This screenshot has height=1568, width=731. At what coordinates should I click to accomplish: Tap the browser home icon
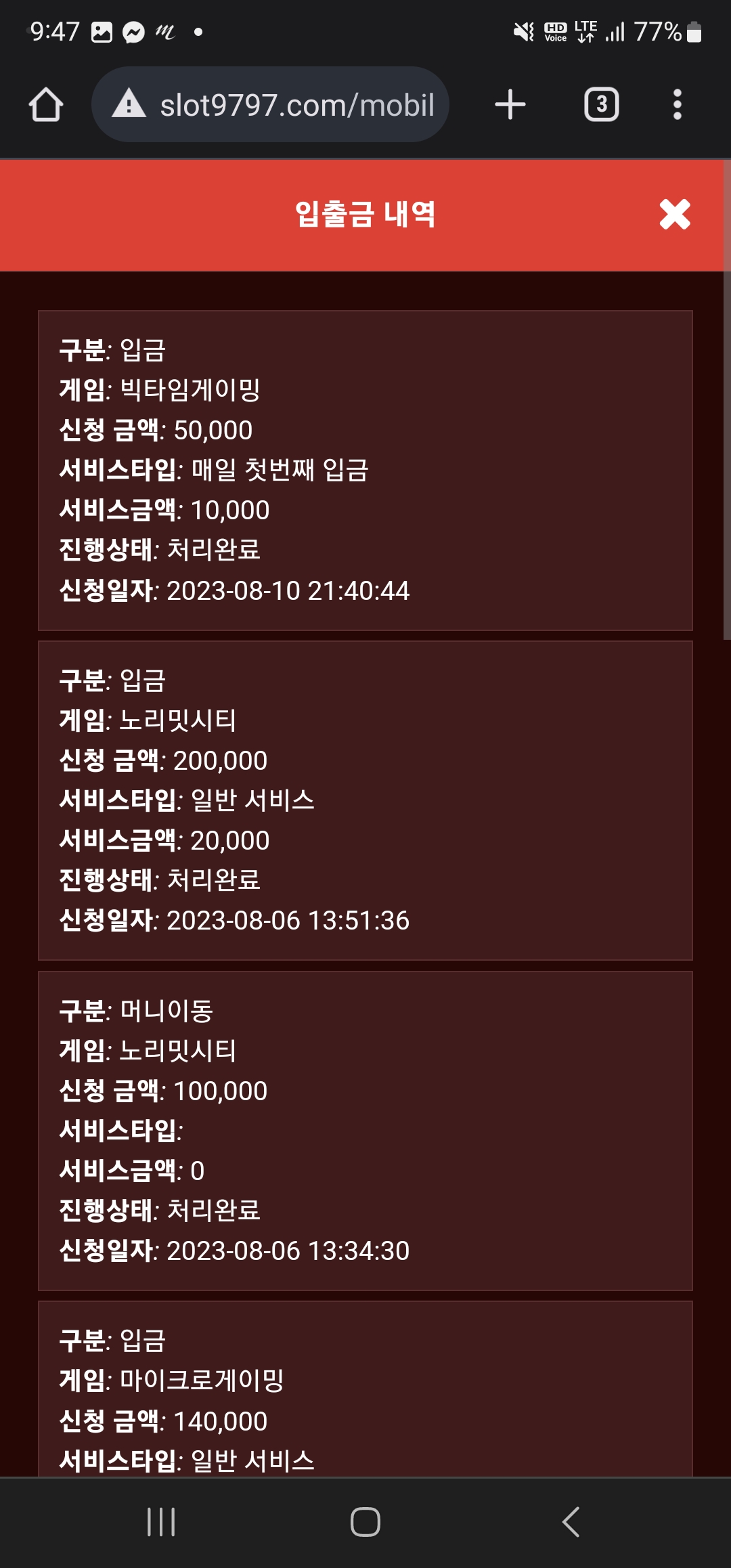click(46, 105)
